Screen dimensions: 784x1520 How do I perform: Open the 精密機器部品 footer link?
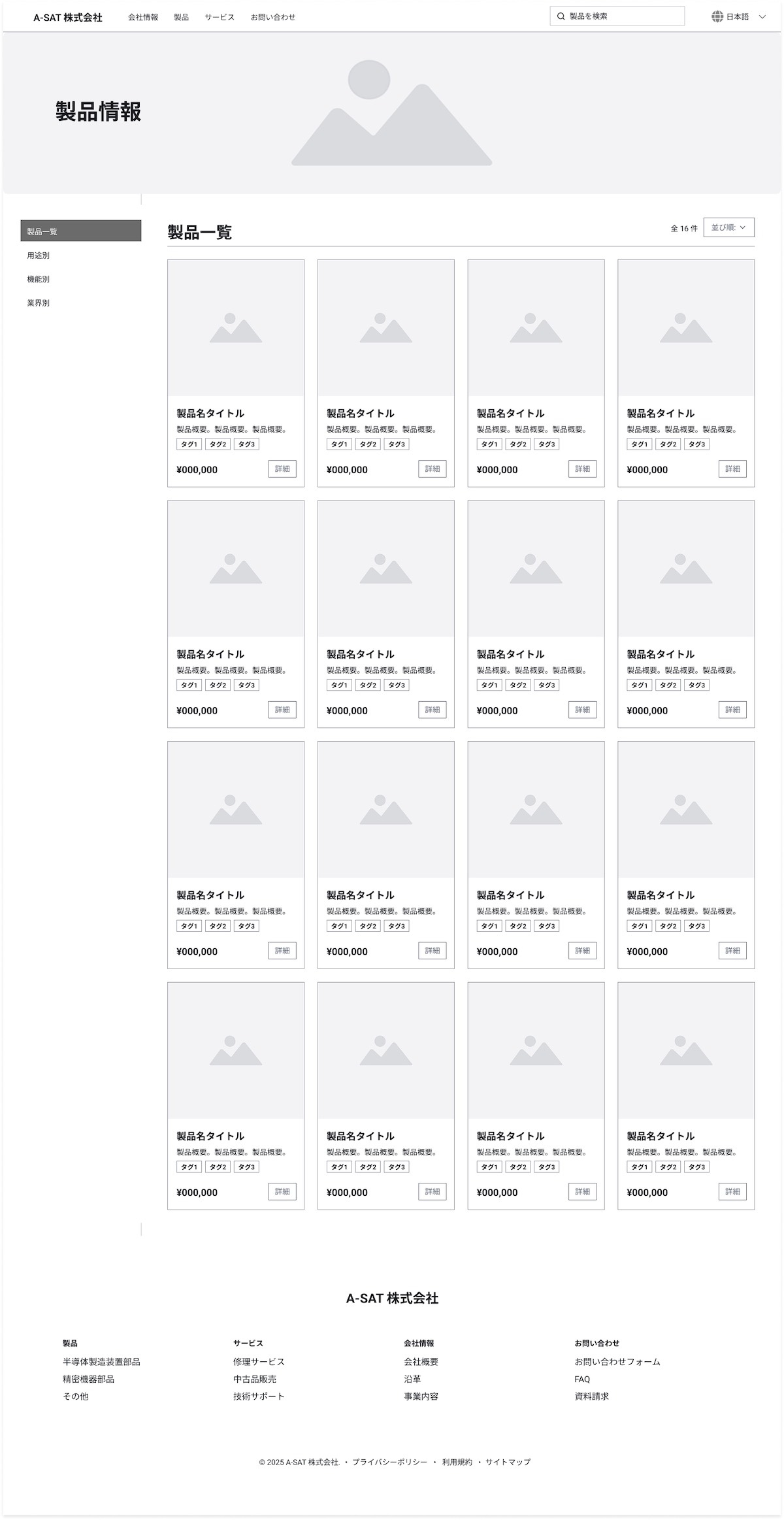pyautogui.click(x=88, y=1379)
